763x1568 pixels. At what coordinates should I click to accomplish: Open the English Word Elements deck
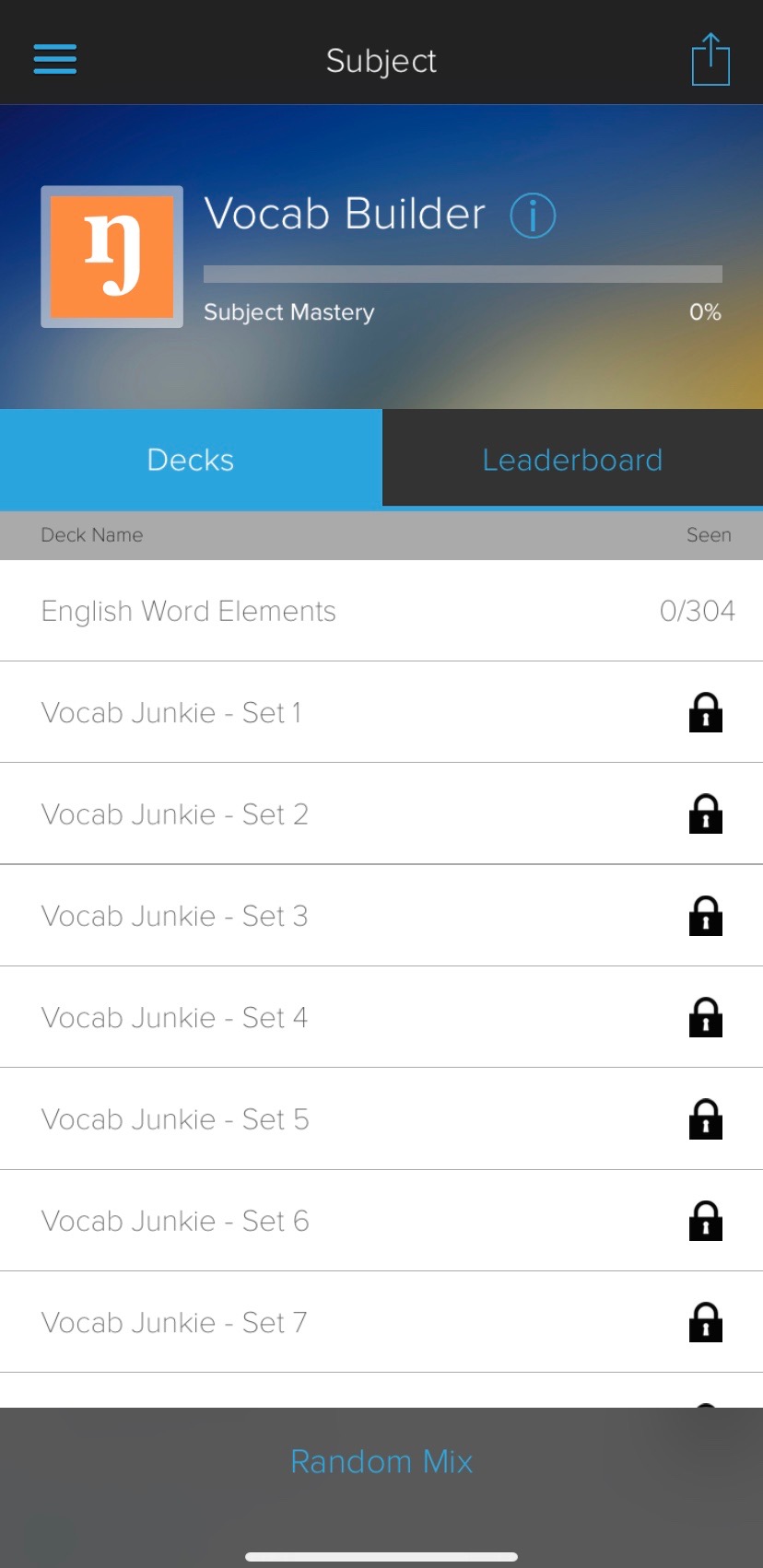click(381, 611)
